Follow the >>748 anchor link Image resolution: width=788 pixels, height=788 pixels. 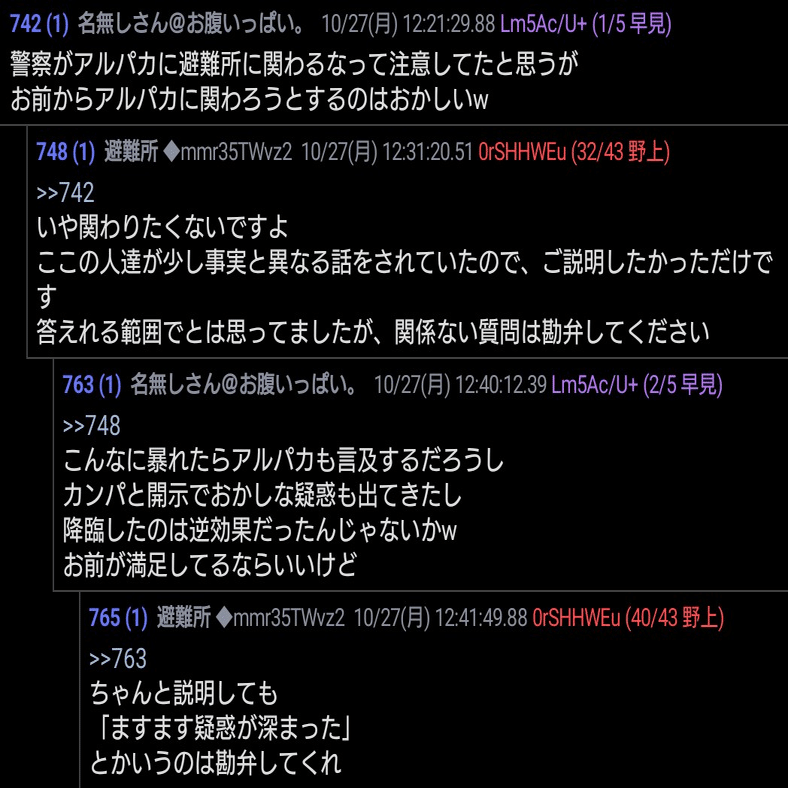[x=91, y=426]
